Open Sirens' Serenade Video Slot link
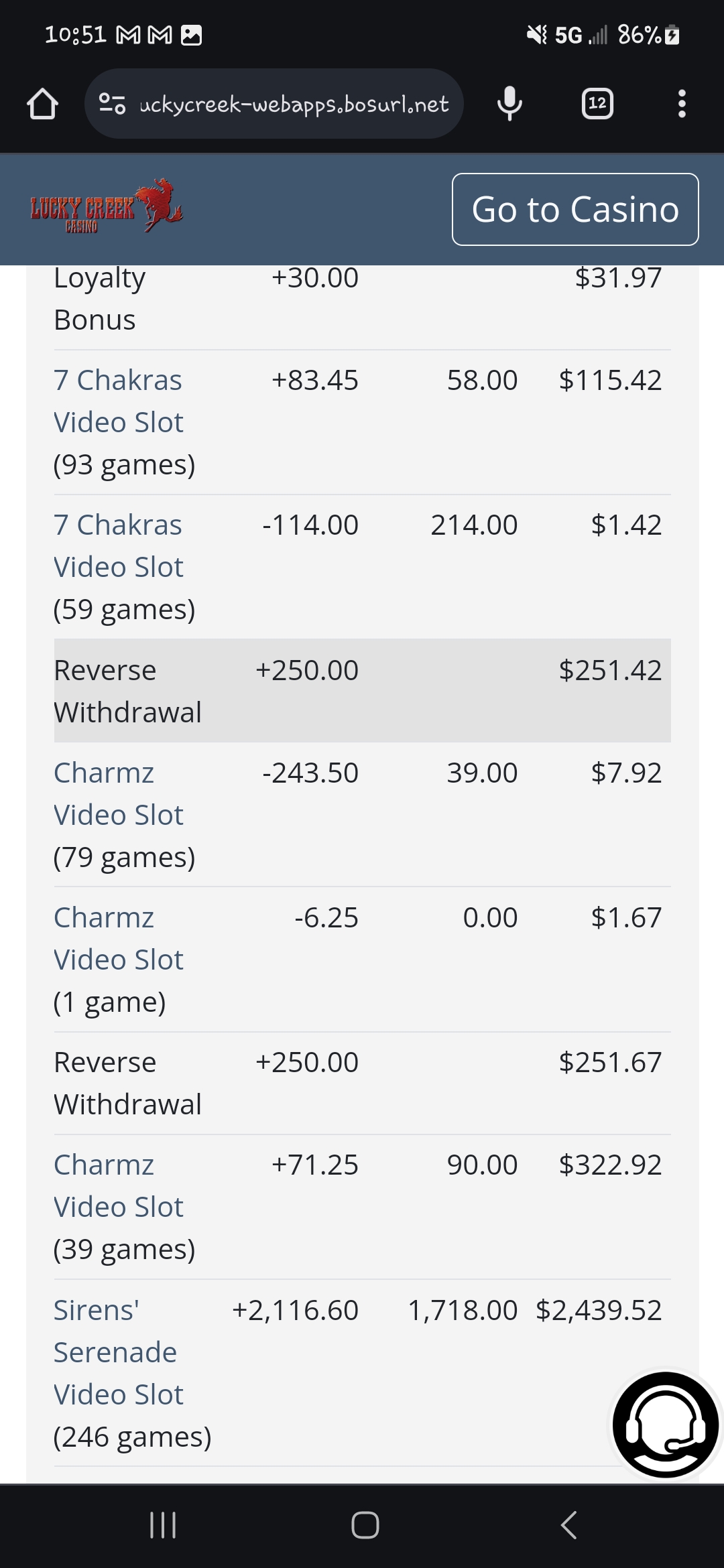724x1568 pixels. point(118,1352)
